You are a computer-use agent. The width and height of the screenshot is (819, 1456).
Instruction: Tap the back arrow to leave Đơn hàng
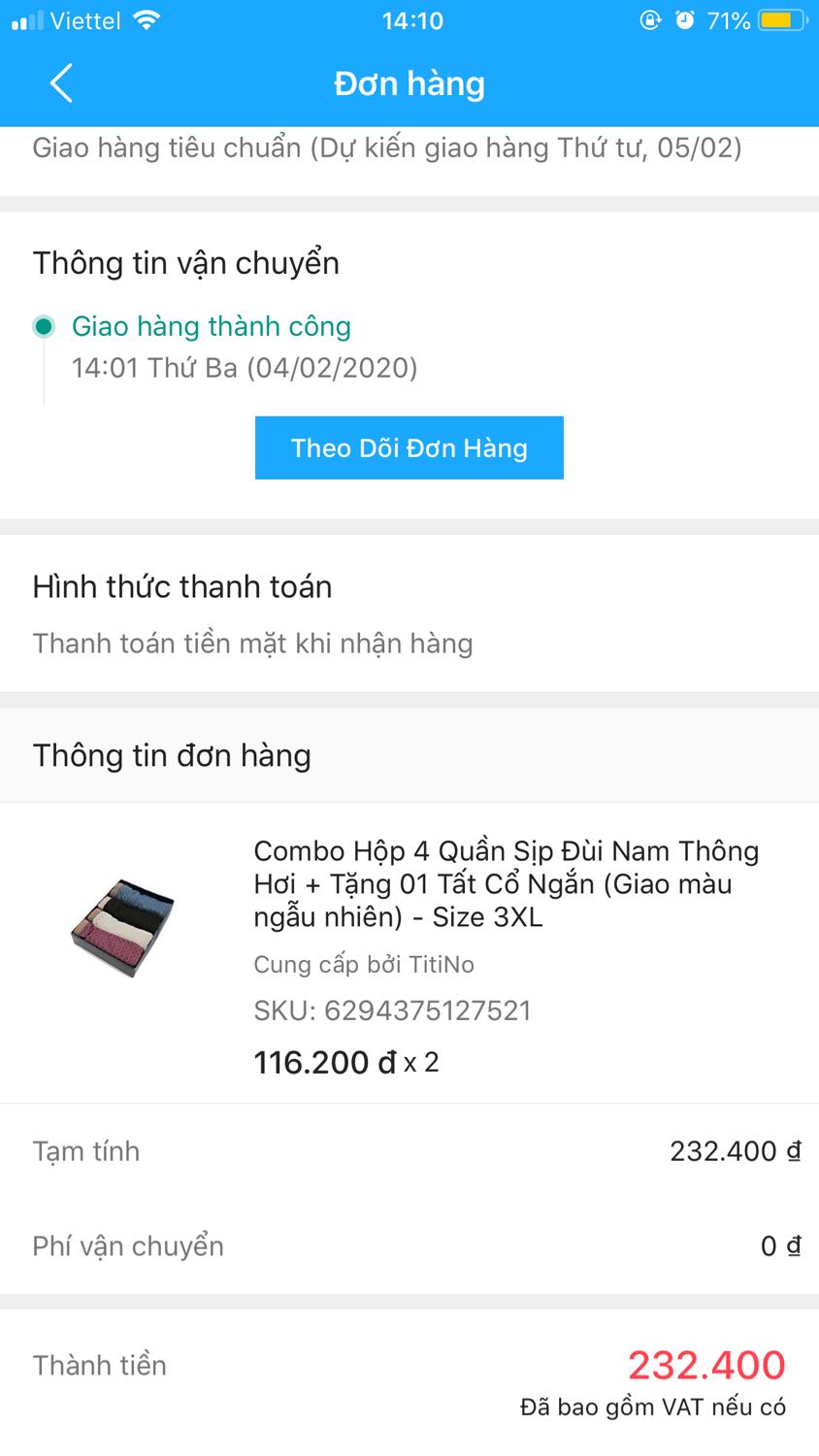[61, 83]
